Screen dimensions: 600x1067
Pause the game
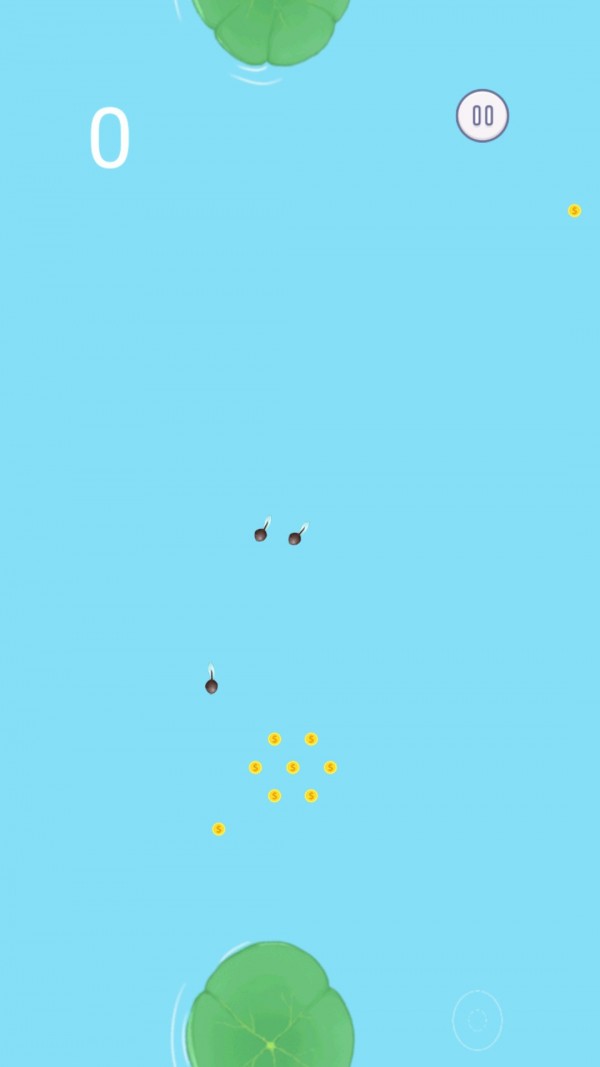[x=482, y=116]
